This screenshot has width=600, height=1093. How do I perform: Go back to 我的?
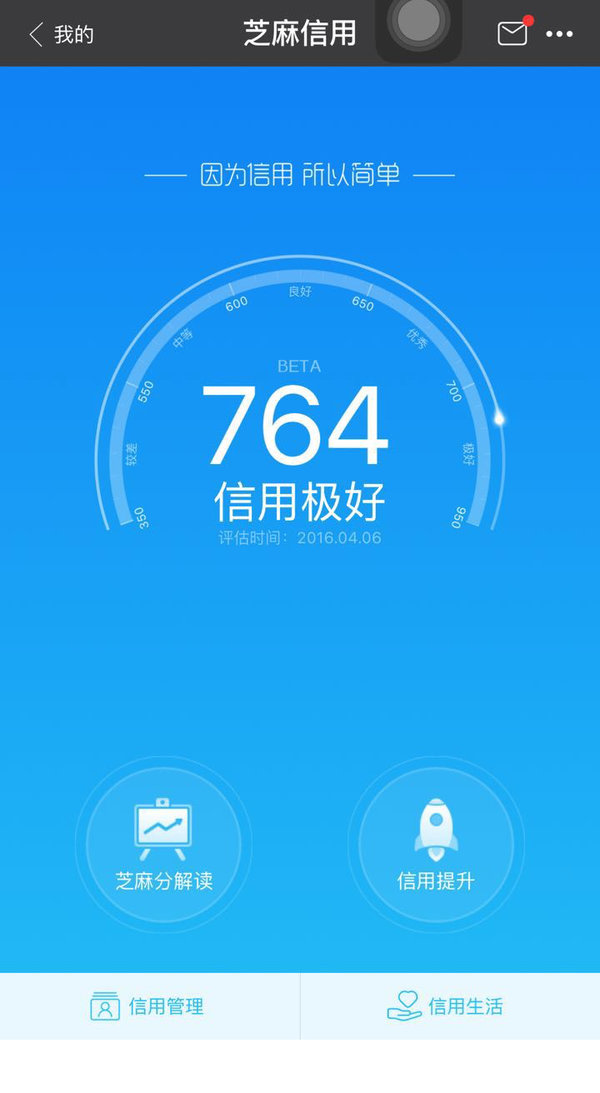tap(61, 34)
